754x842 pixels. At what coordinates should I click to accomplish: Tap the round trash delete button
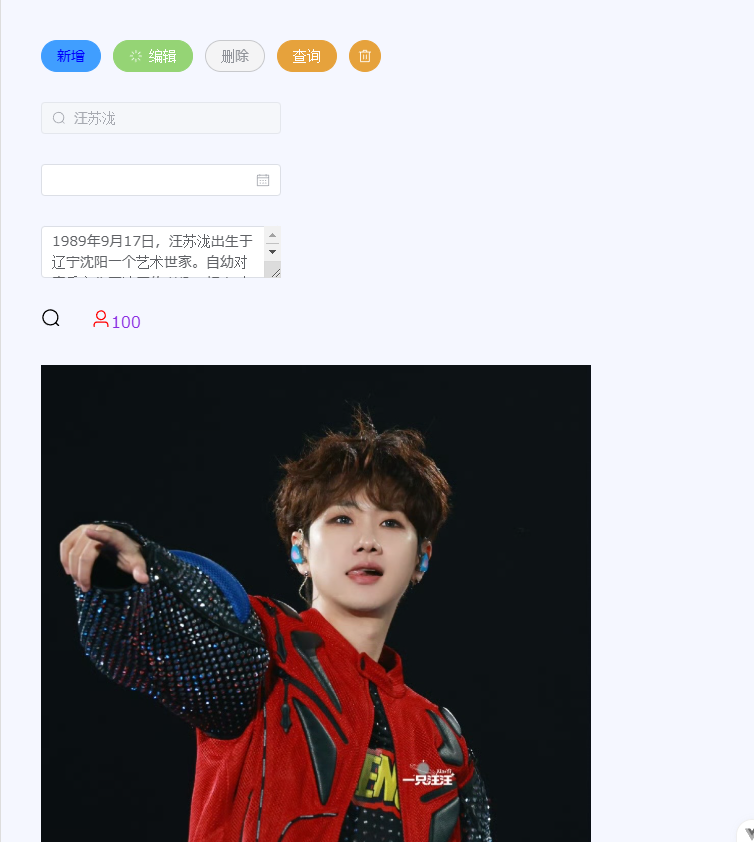pos(365,56)
